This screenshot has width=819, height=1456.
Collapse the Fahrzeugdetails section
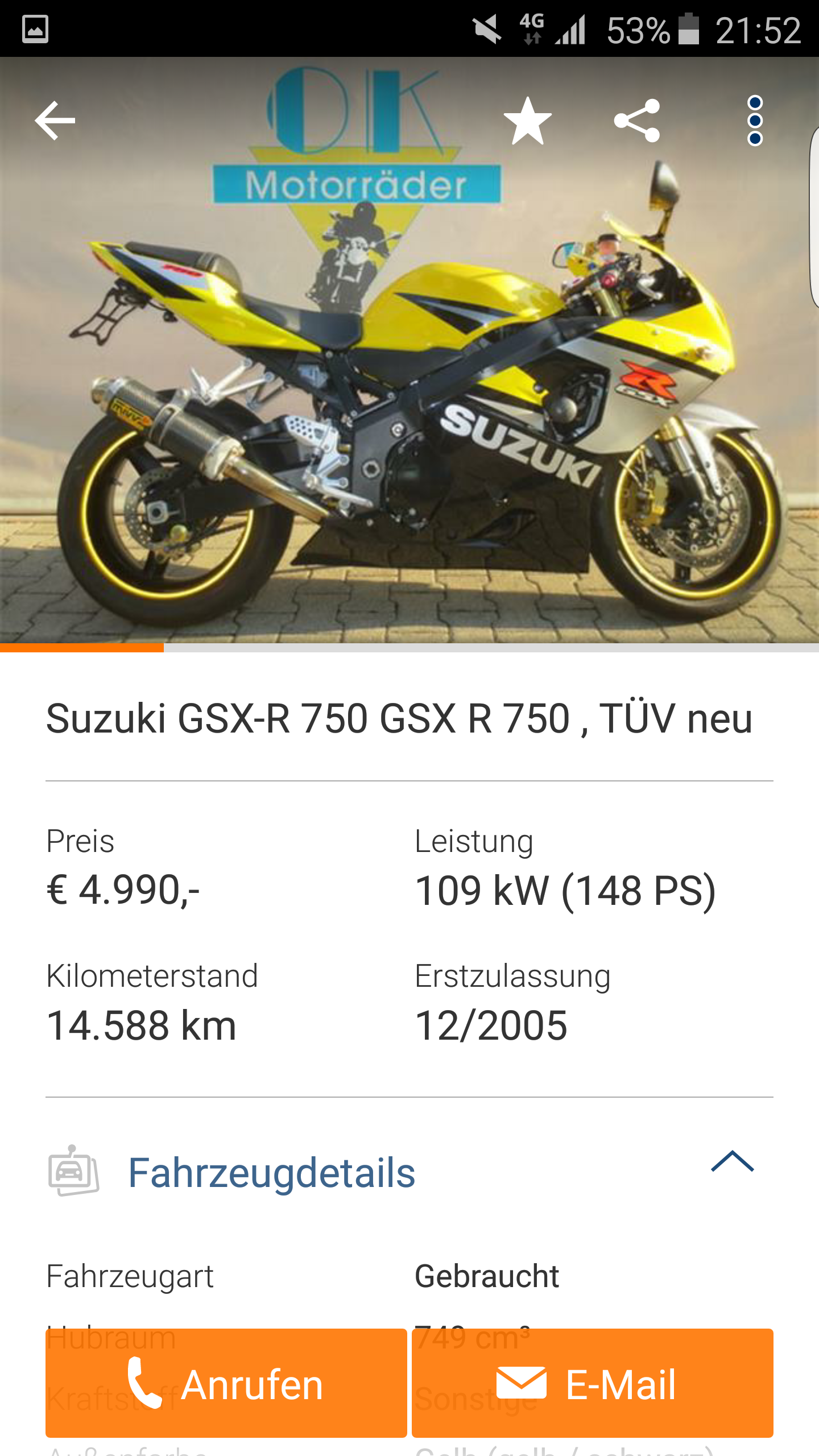coord(733,1161)
